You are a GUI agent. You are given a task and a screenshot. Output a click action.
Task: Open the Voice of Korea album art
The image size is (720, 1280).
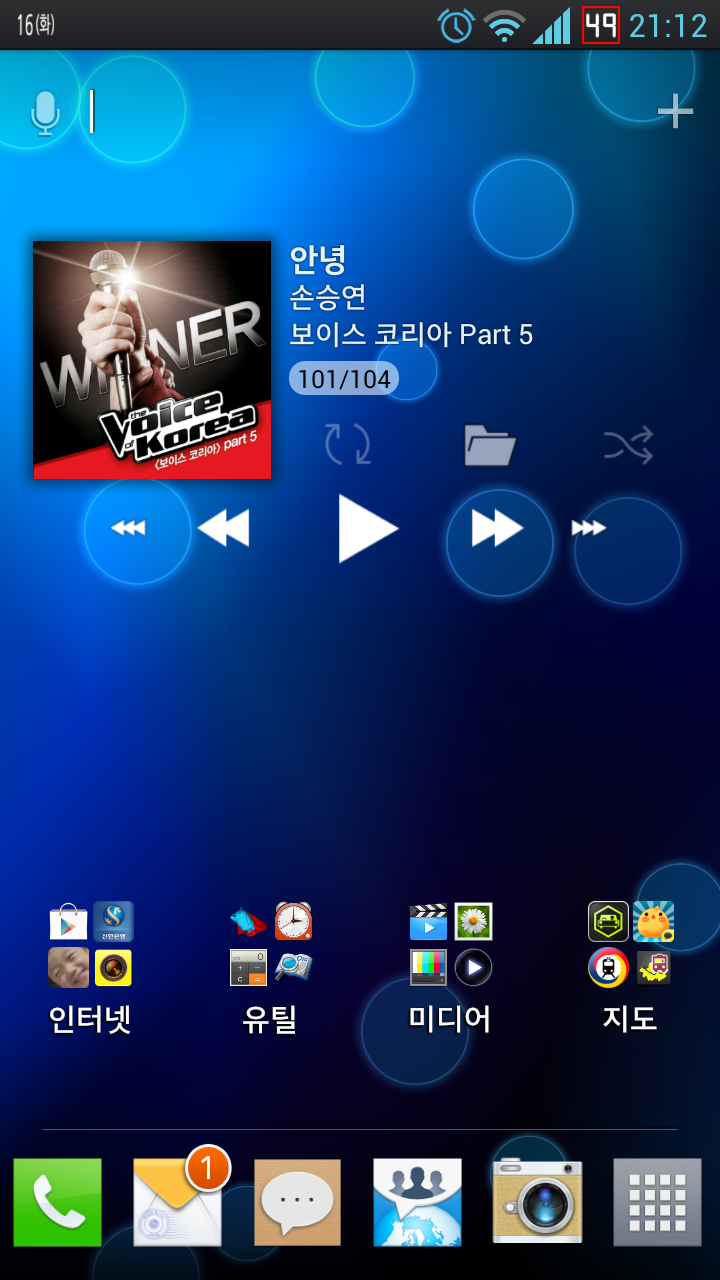pos(152,360)
